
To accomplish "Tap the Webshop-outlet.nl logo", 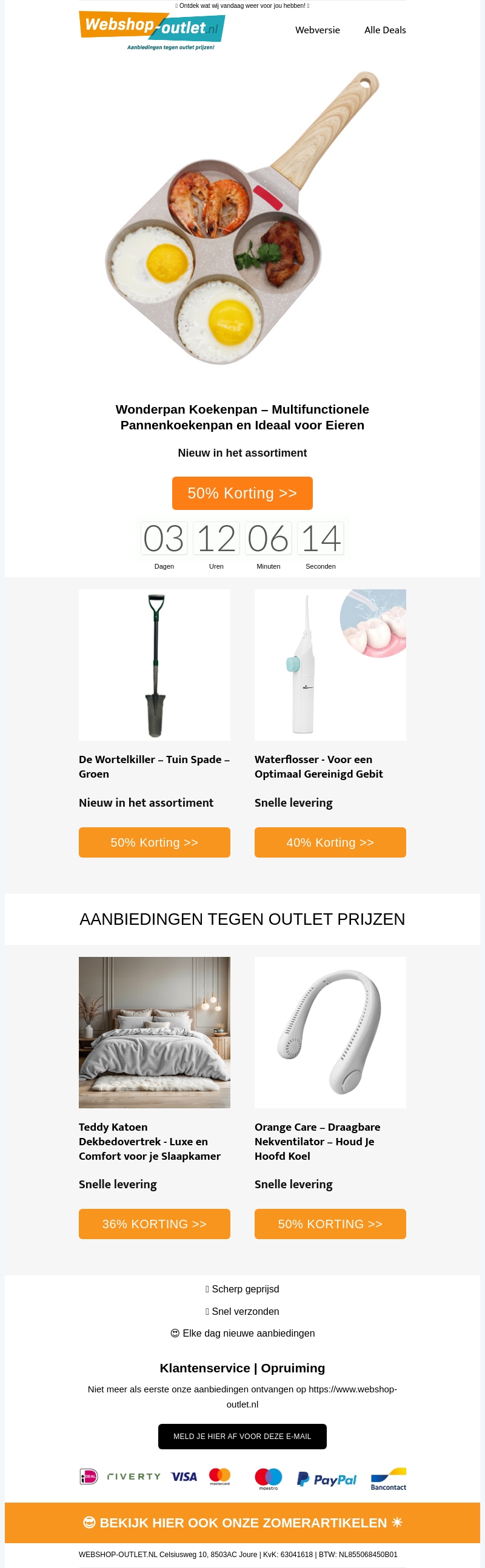I will click(x=152, y=30).
